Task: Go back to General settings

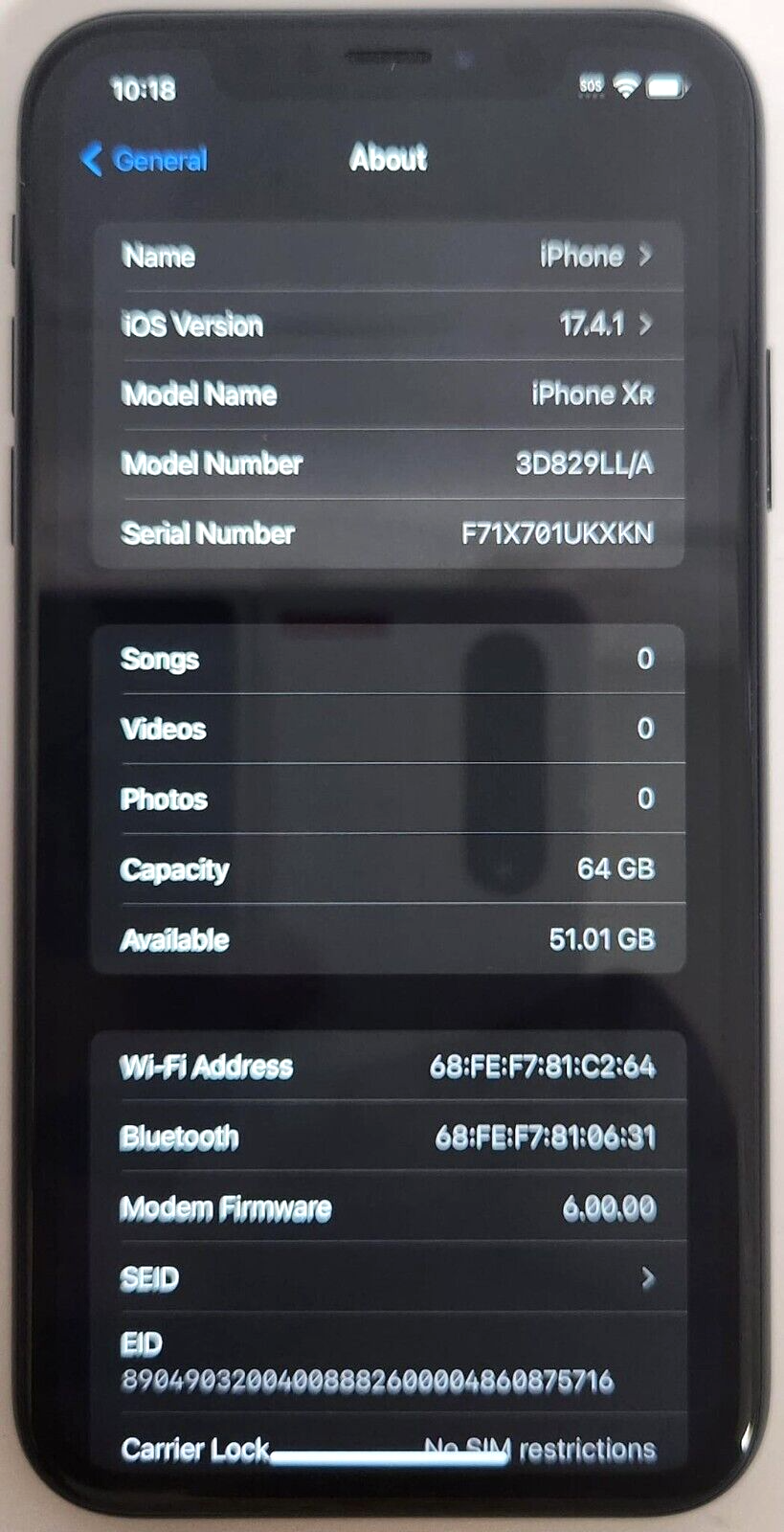Action: pyautogui.click(x=146, y=160)
